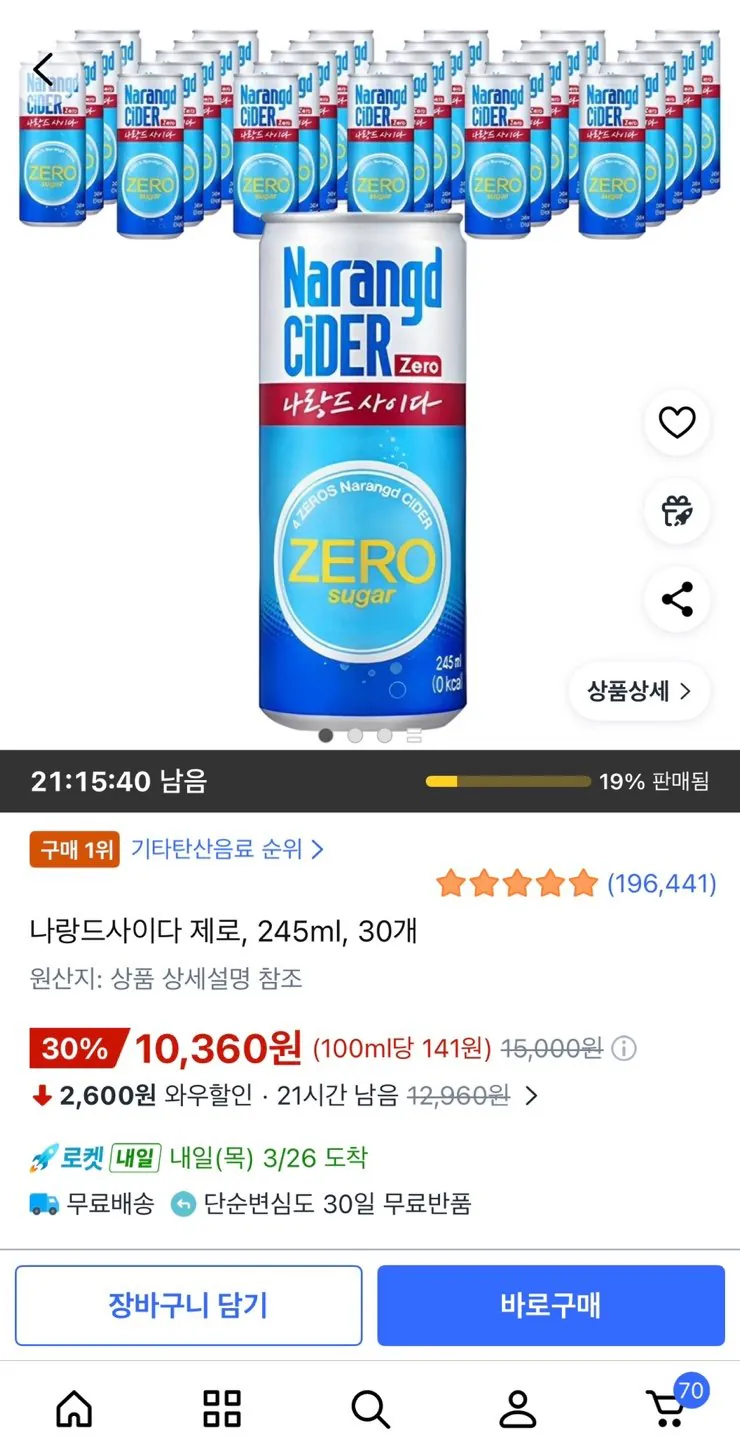740x1440 pixels.
Task: Open the search icon in bottom navigation
Action: pyautogui.click(x=370, y=1410)
